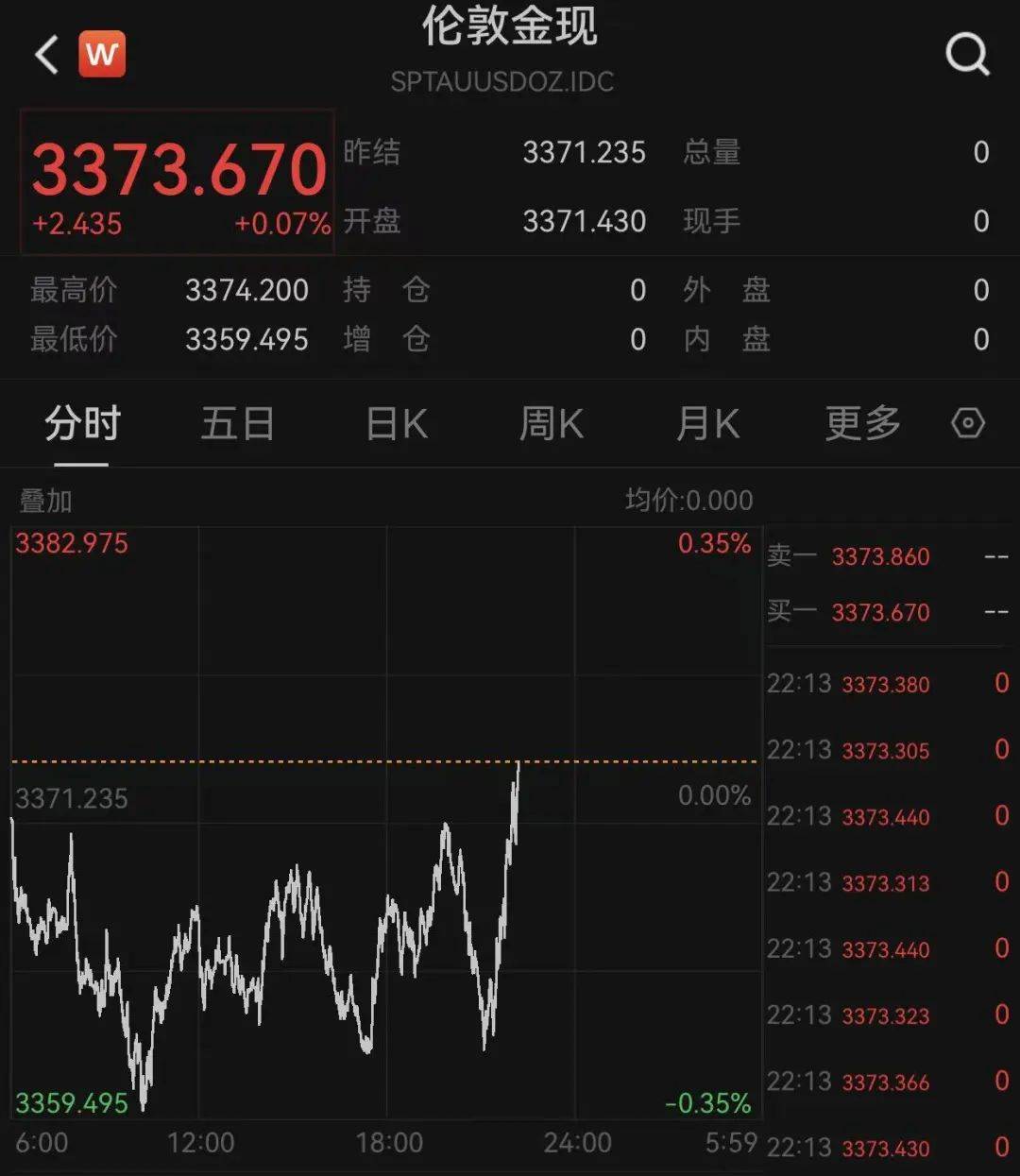Tap the red W badge icon

tap(102, 55)
